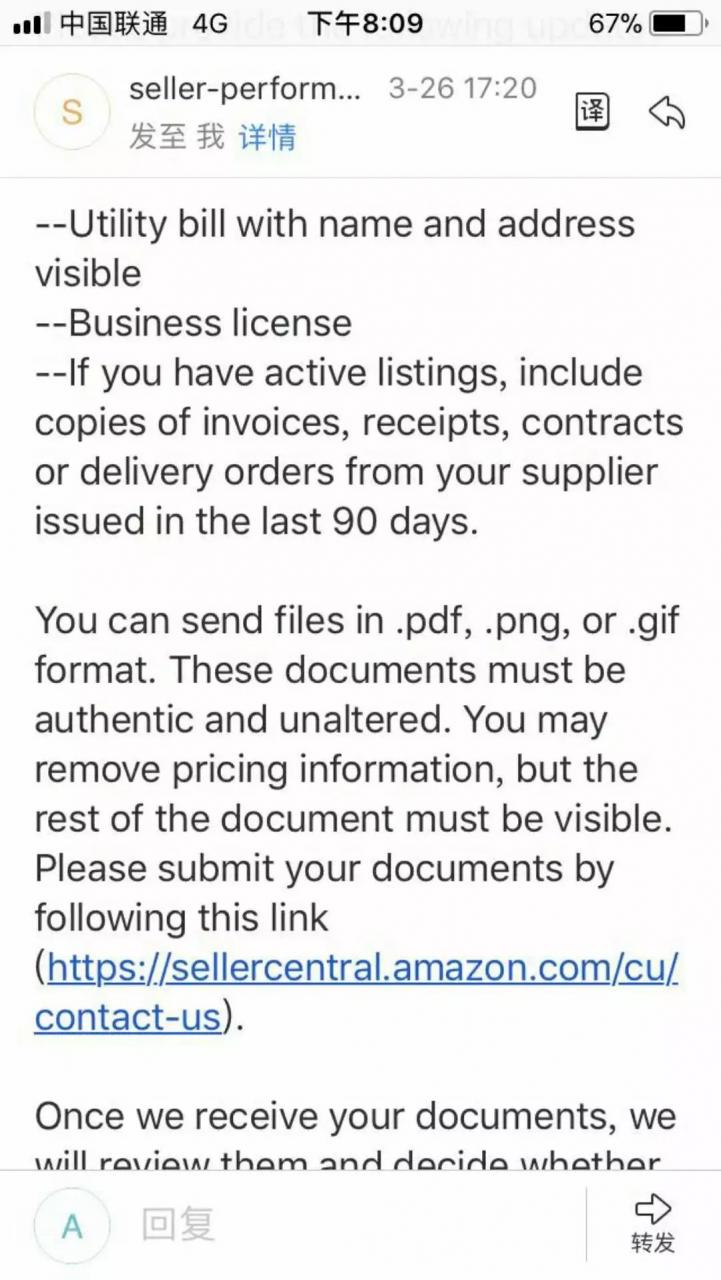
Task: Open the sender avatar marked S
Action: [x=72, y=112]
